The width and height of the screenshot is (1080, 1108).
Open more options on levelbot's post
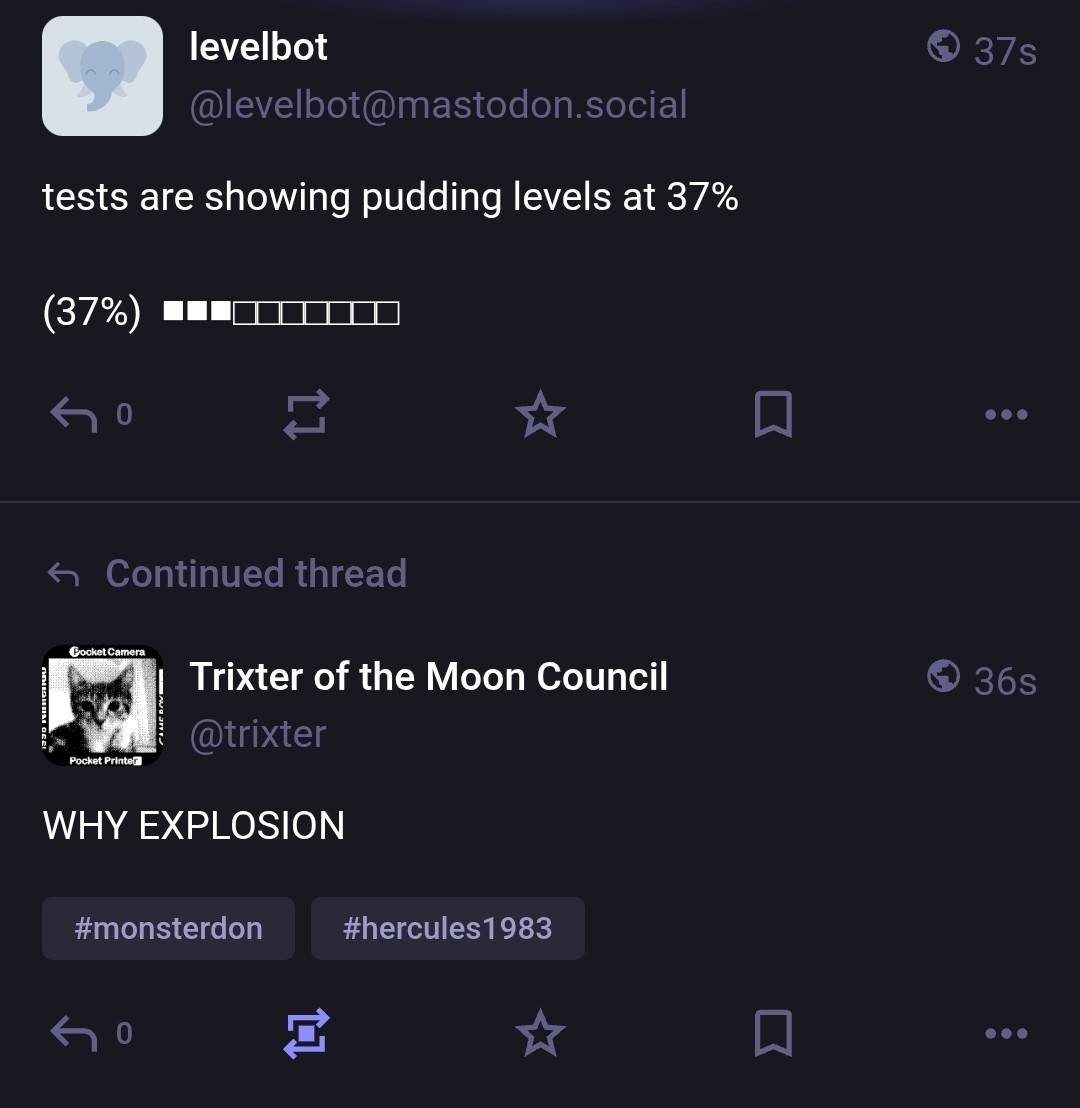[x=1006, y=414]
